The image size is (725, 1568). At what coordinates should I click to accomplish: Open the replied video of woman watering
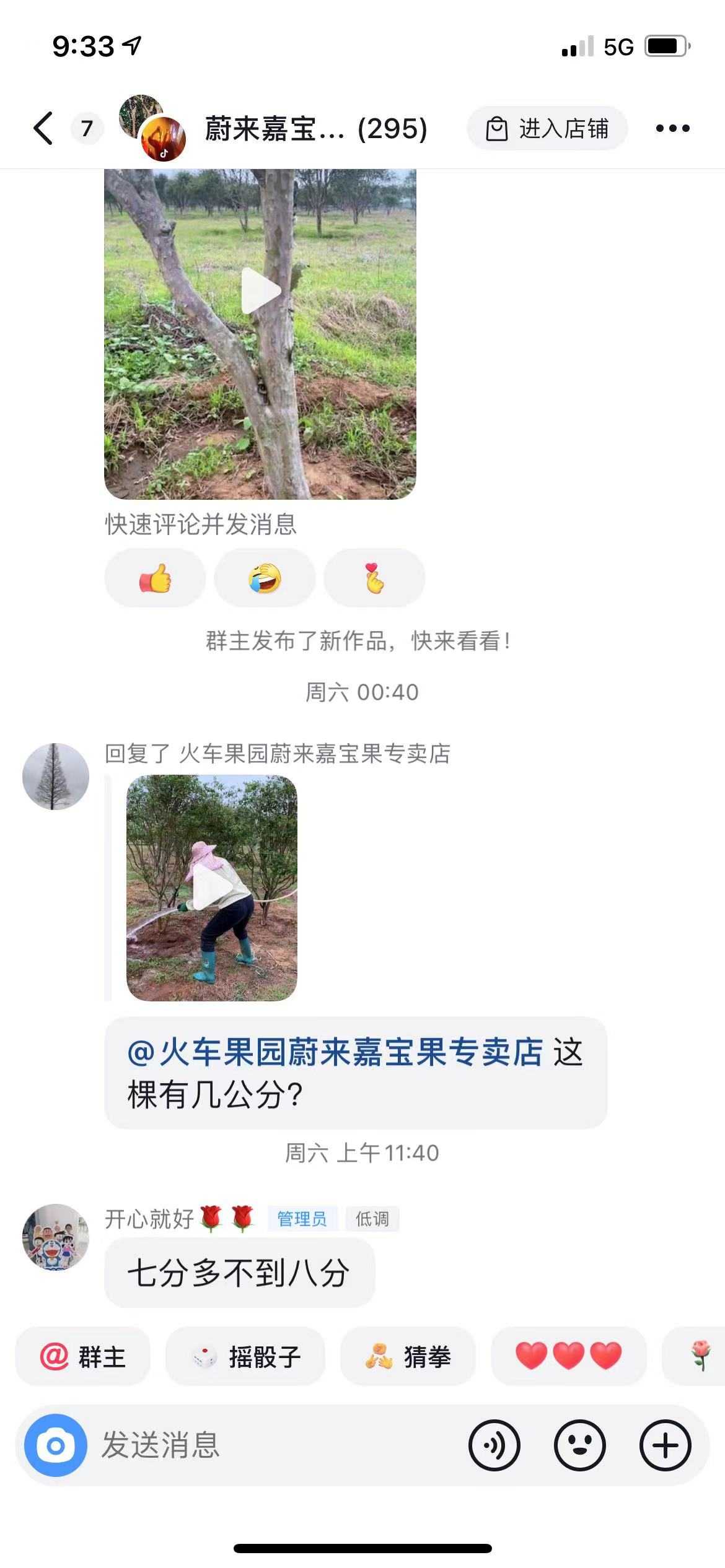coord(211,887)
